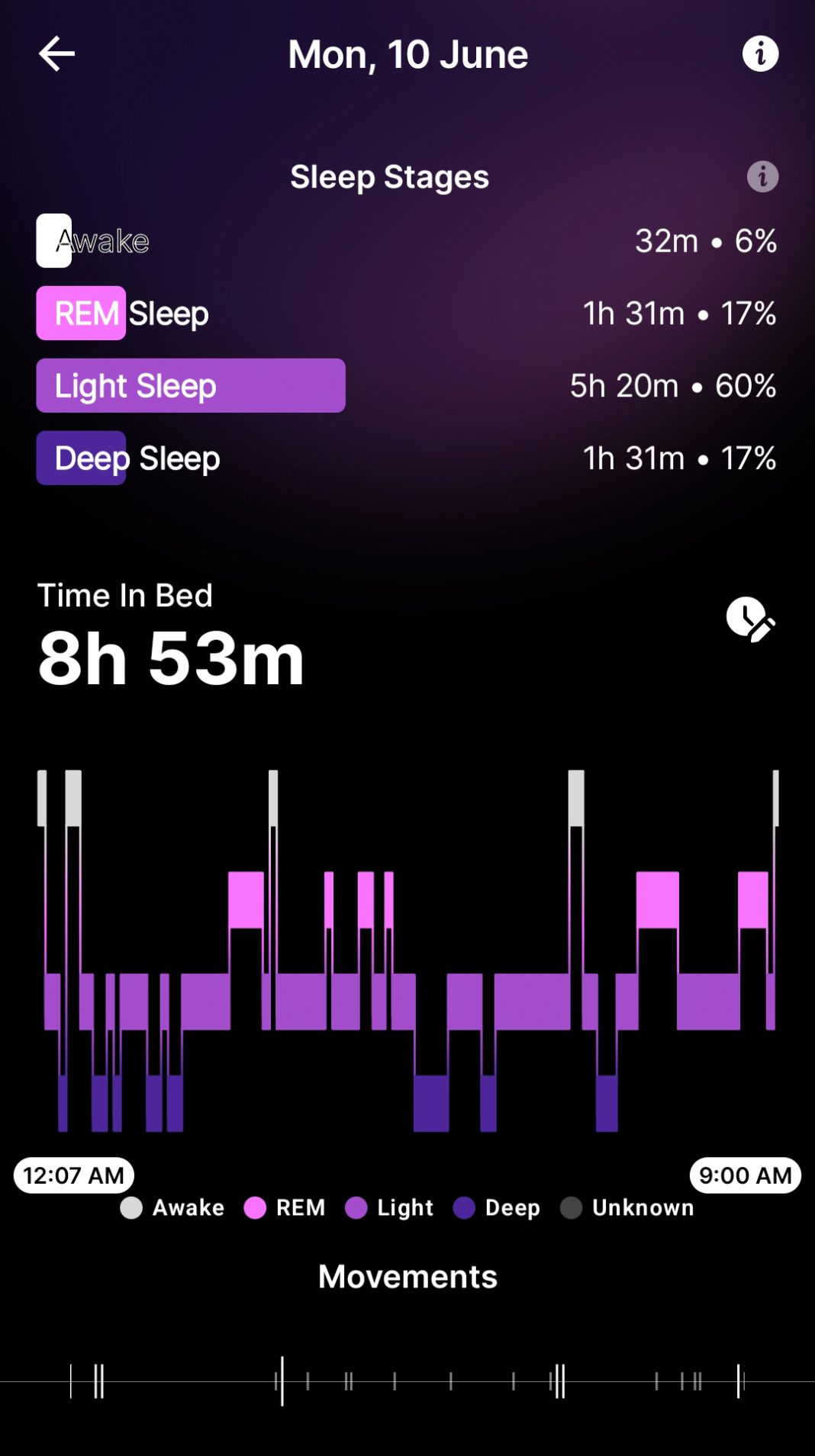Open the Sleep Stages section header
815x1456 pixels.
[x=390, y=176]
